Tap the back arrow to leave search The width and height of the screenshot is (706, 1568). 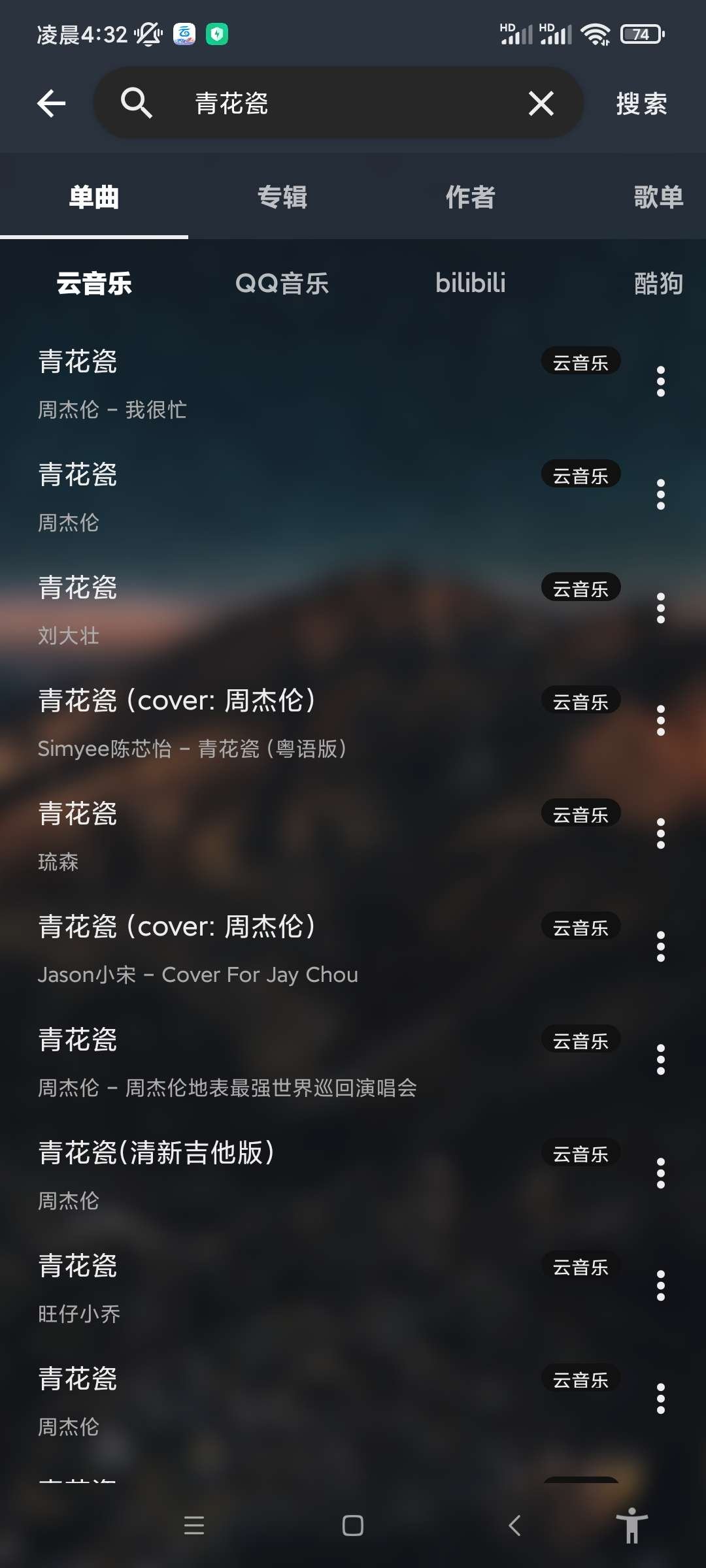(x=51, y=103)
